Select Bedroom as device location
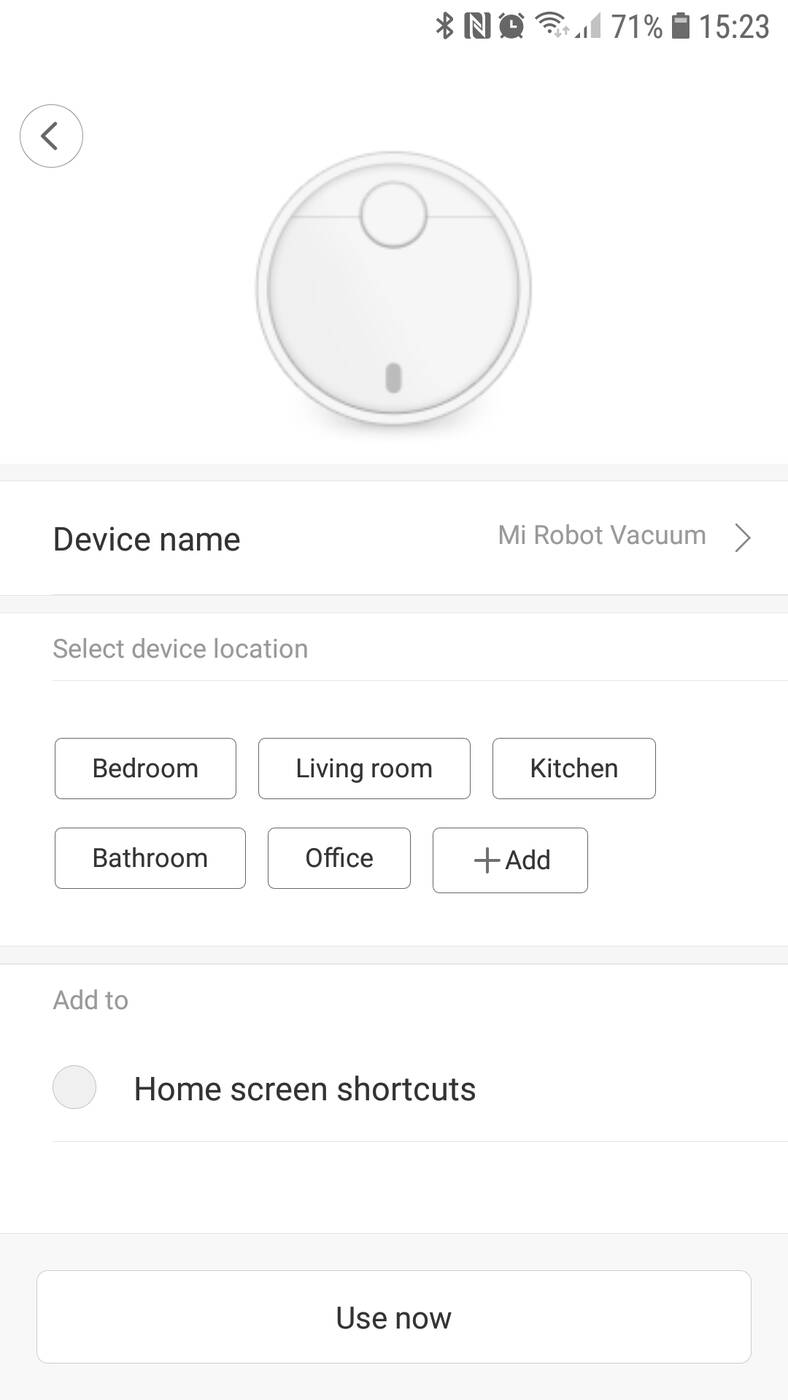Image resolution: width=788 pixels, height=1400 pixels. click(x=145, y=768)
